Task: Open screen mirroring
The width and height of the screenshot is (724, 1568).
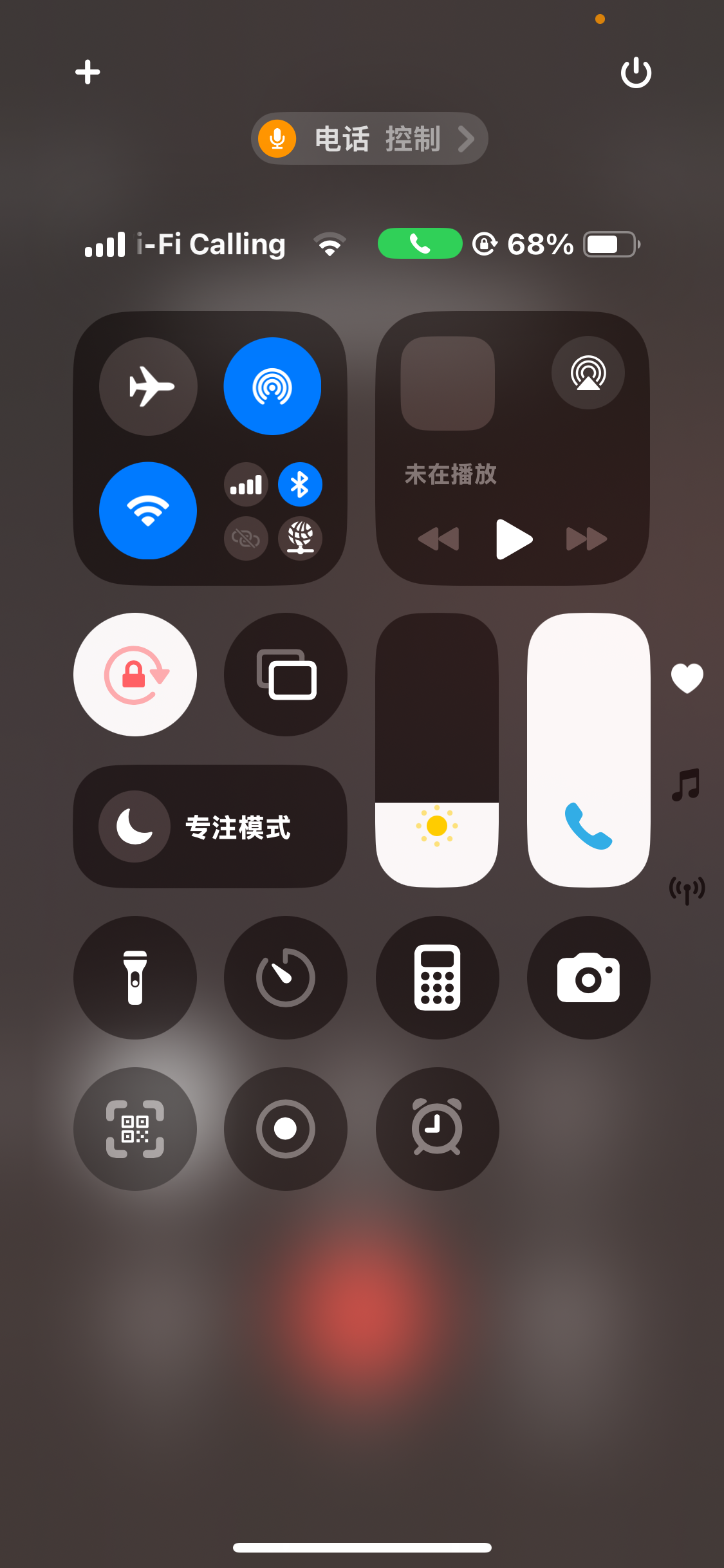Action: pos(286,675)
